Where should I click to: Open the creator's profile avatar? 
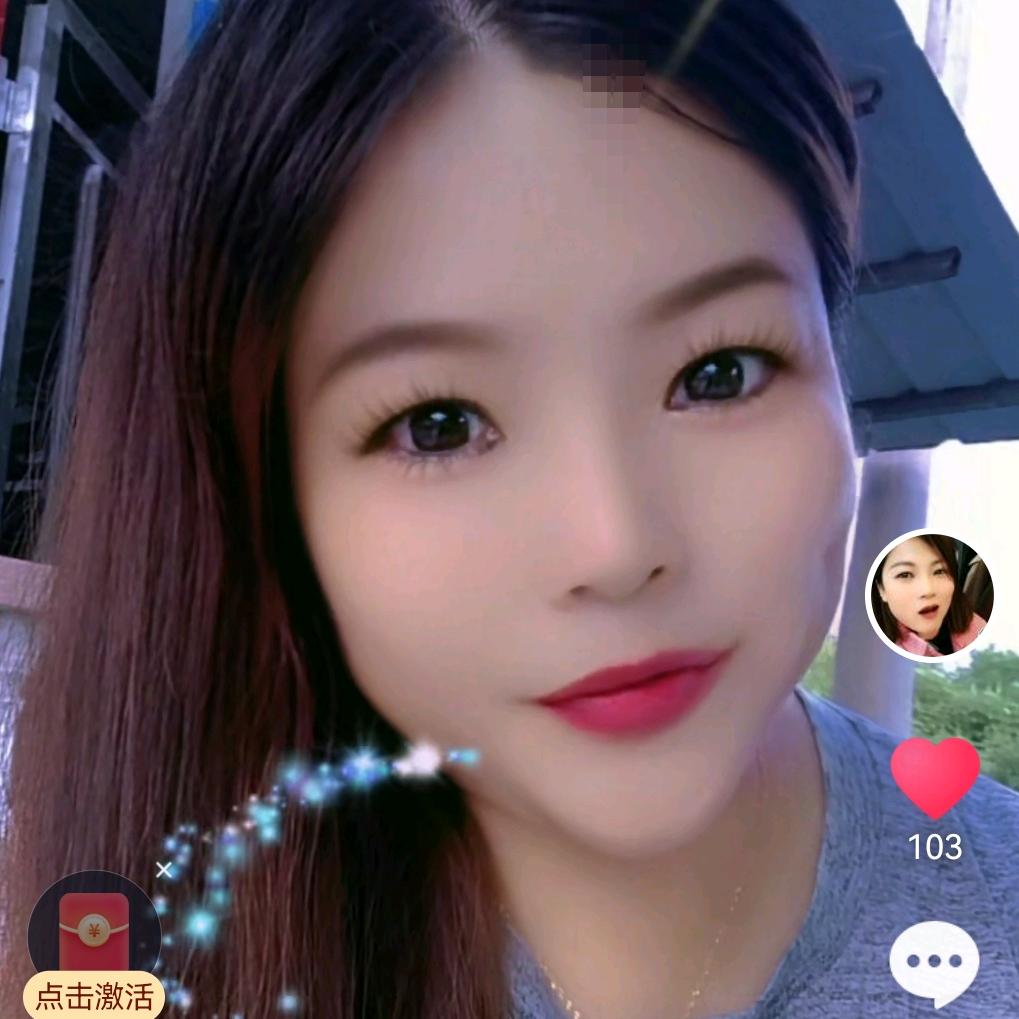click(x=930, y=596)
